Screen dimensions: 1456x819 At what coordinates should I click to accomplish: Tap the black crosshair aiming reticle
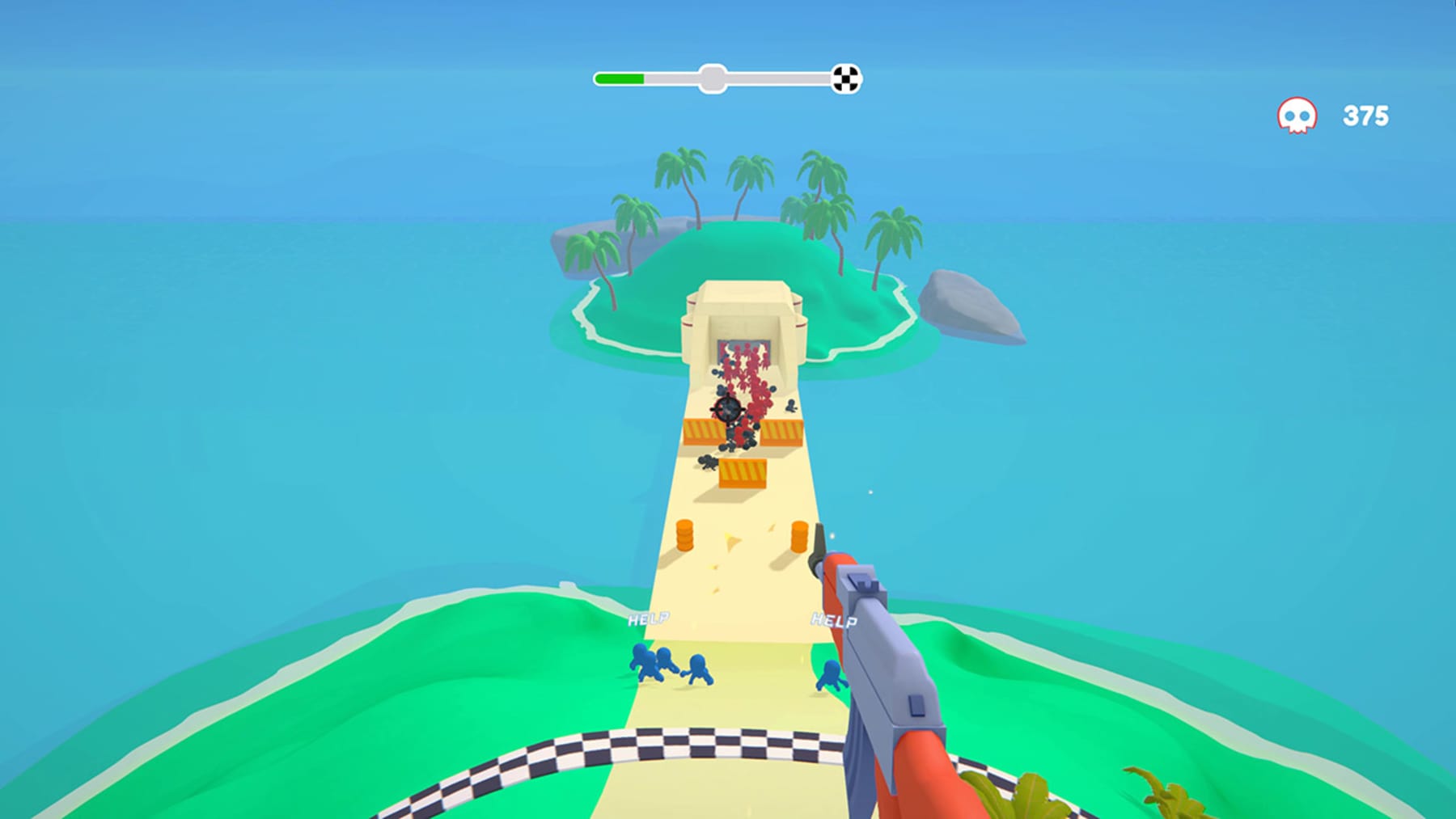point(727,410)
